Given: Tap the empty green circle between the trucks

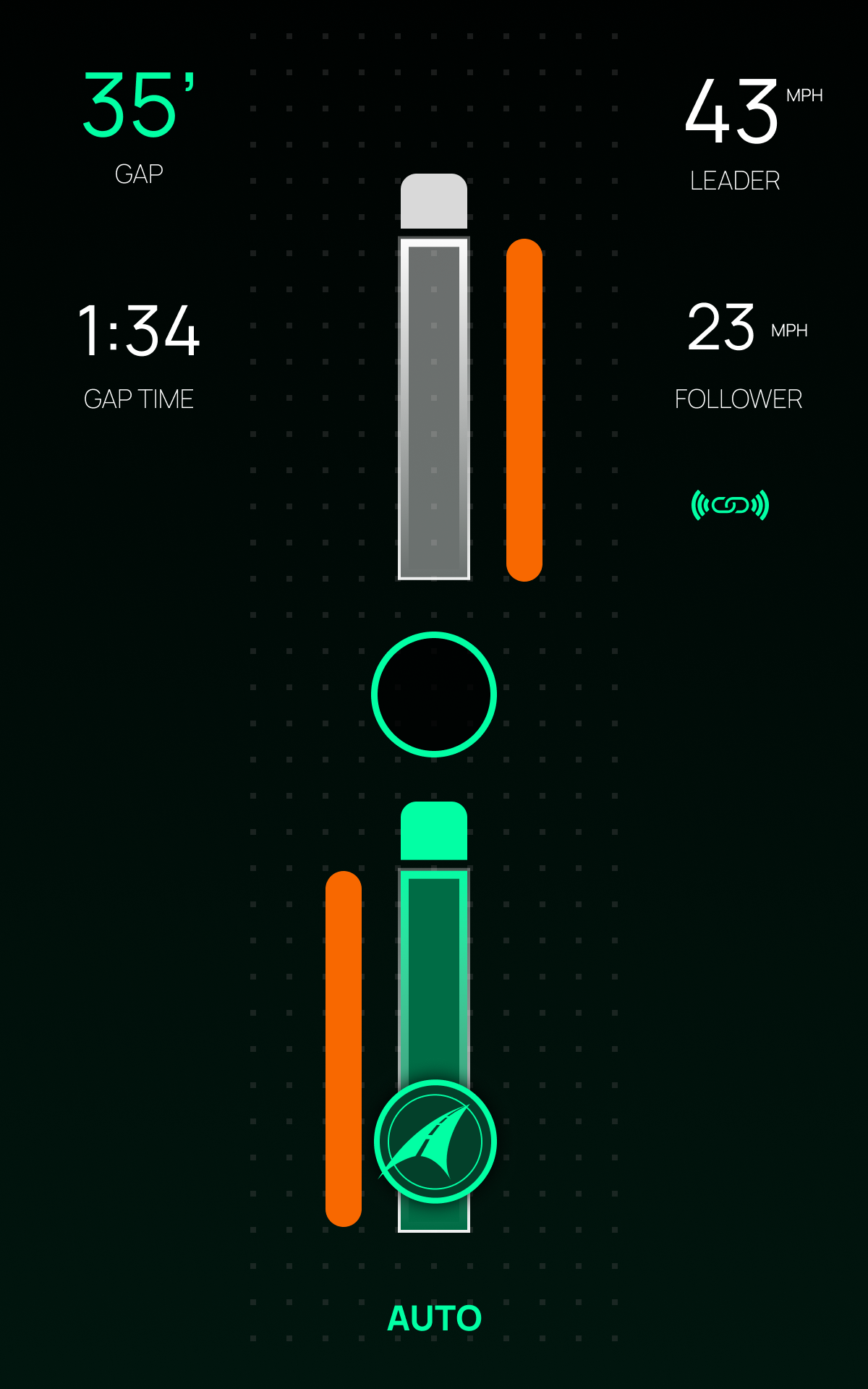Looking at the screenshot, I should click(x=434, y=694).
